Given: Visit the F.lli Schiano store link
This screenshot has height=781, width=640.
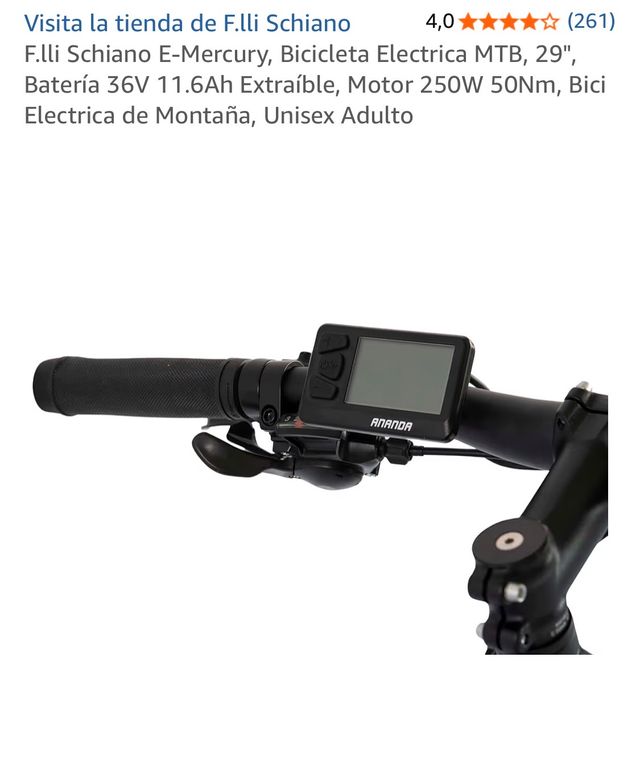Looking at the screenshot, I should (x=187, y=22).
